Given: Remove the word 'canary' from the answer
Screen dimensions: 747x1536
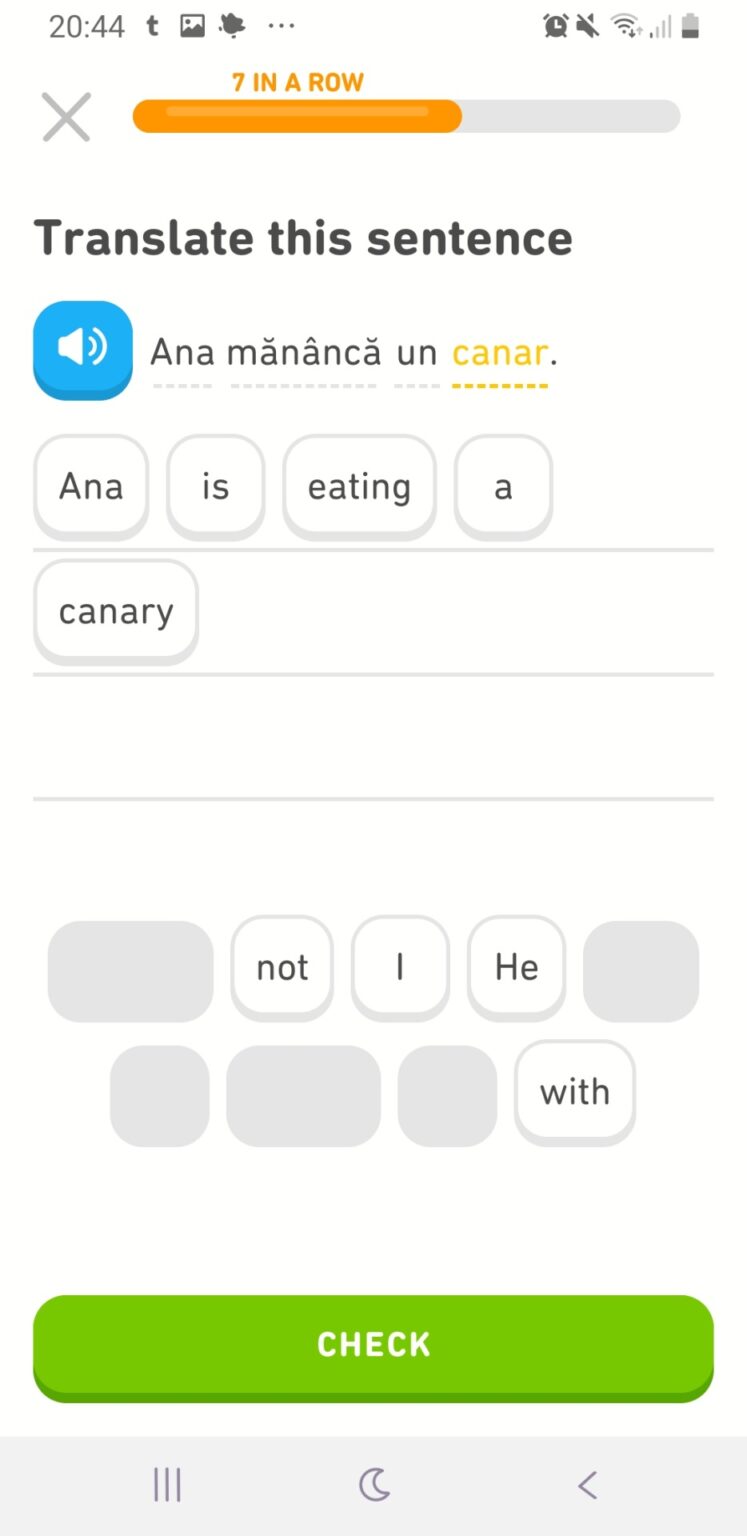Looking at the screenshot, I should [x=116, y=611].
